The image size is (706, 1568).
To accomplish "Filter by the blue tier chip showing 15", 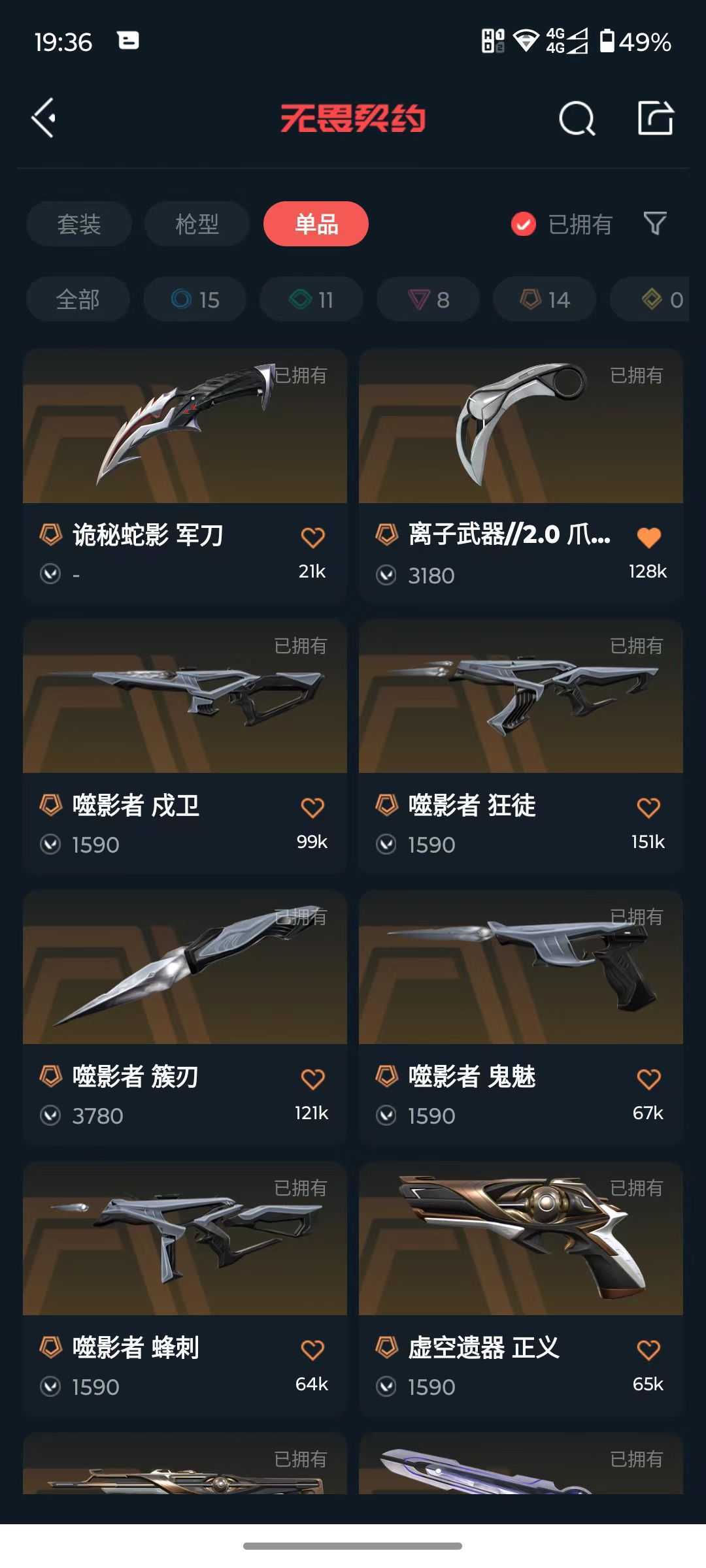I will pyautogui.click(x=195, y=299).
